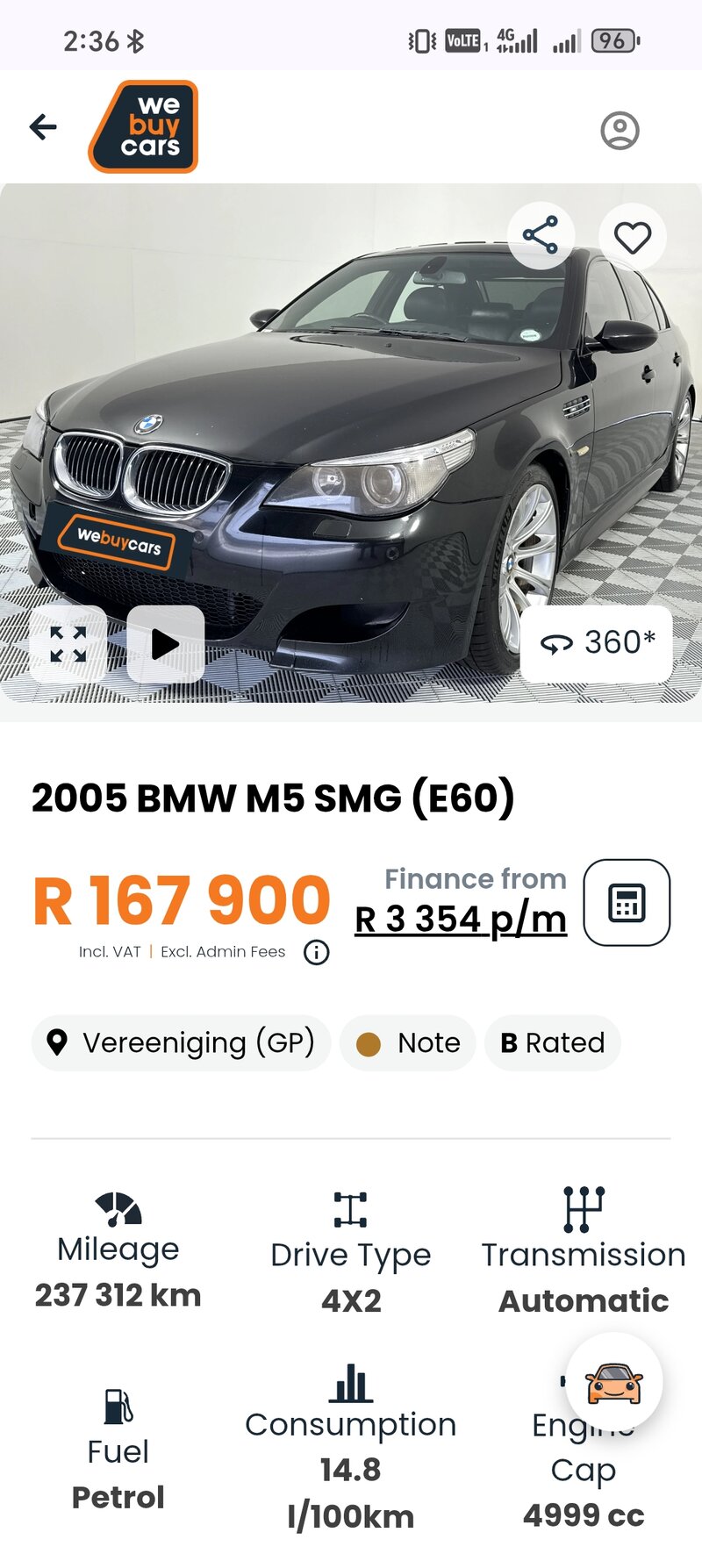This screenshot has height=1568, width=702.
Task: Tap the R 3 354 p/m finance link
Action: coord(461,920)
